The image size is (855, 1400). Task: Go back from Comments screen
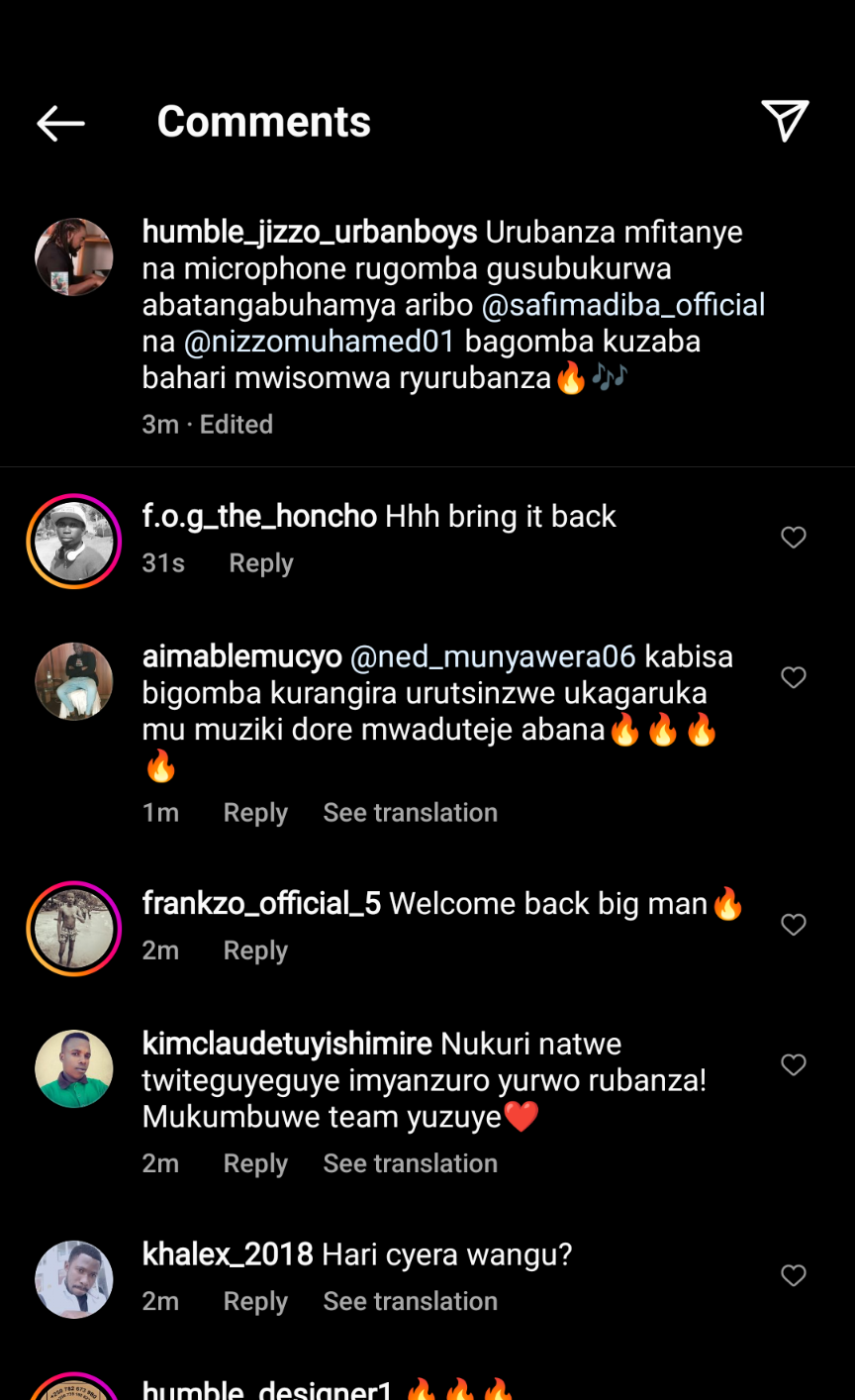point(60,123)
